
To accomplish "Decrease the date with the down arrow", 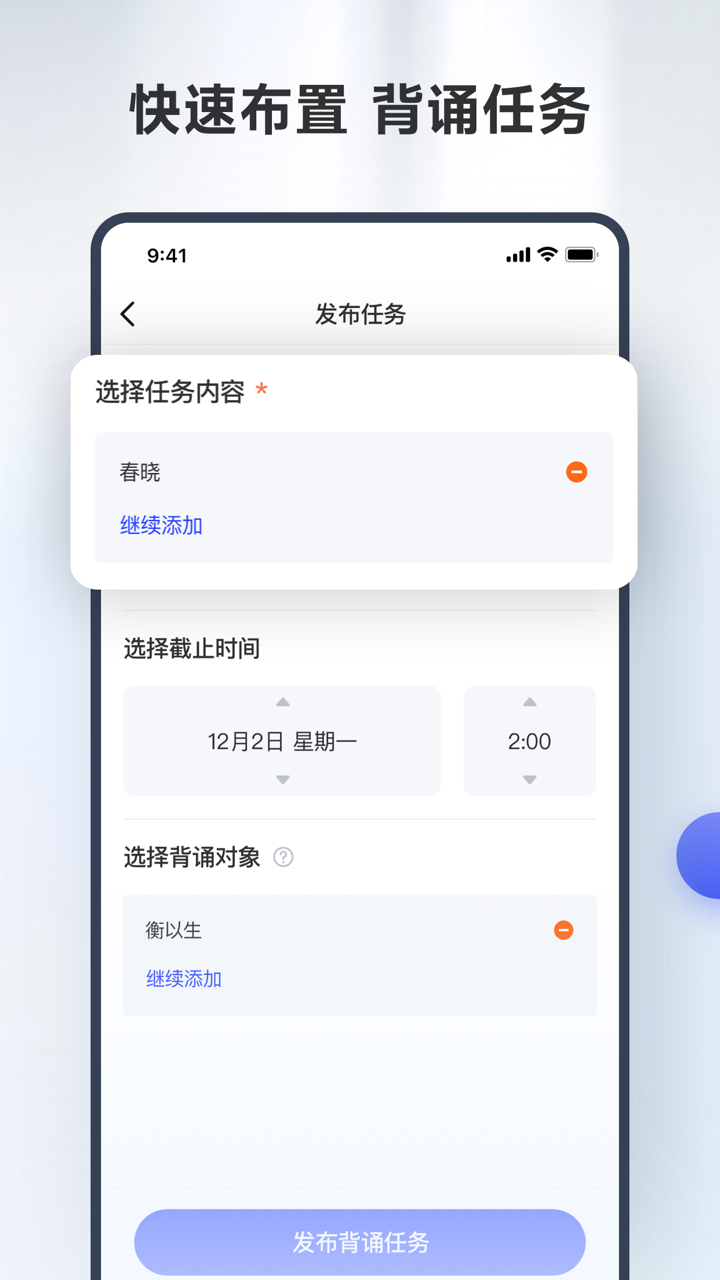I will [281, 781].
